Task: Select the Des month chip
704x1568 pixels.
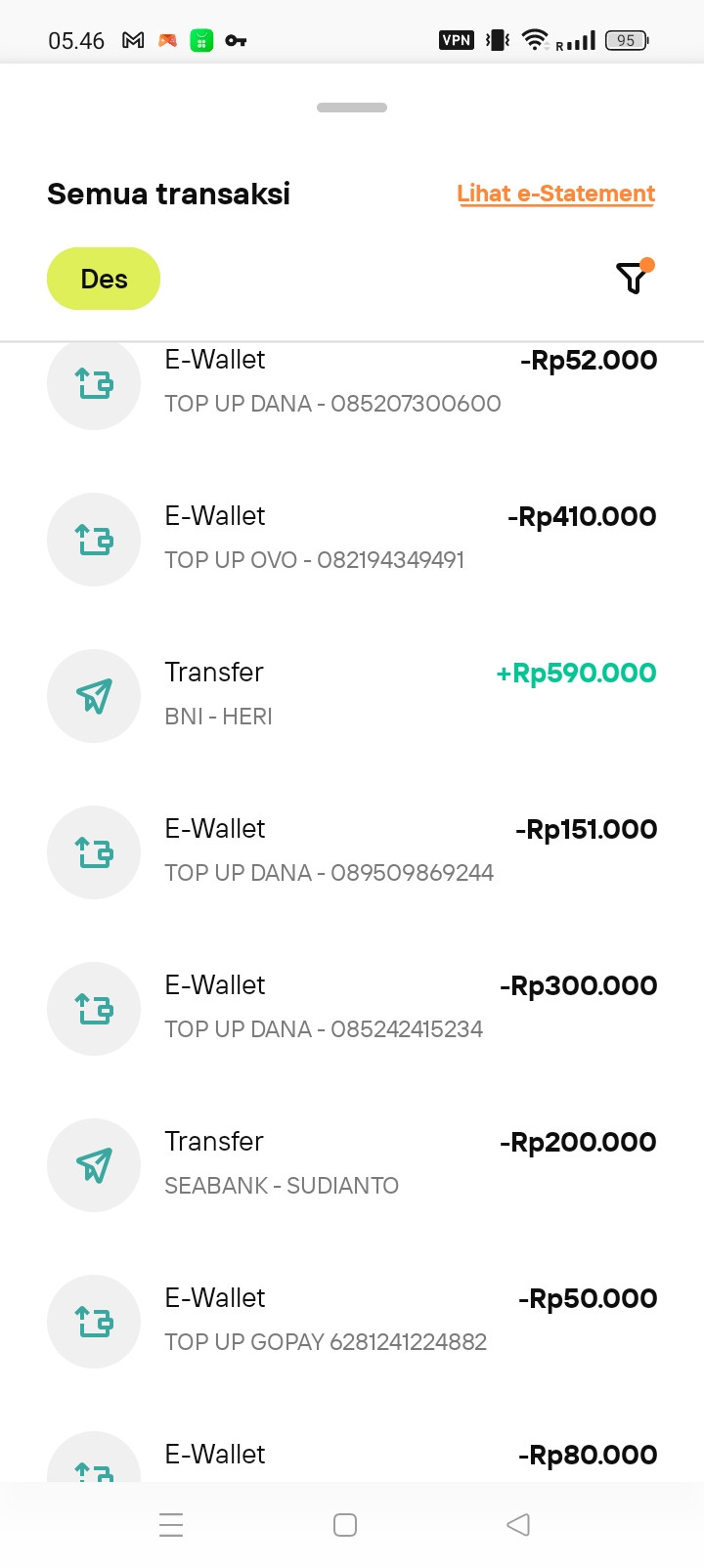Action: coord(104,279)
